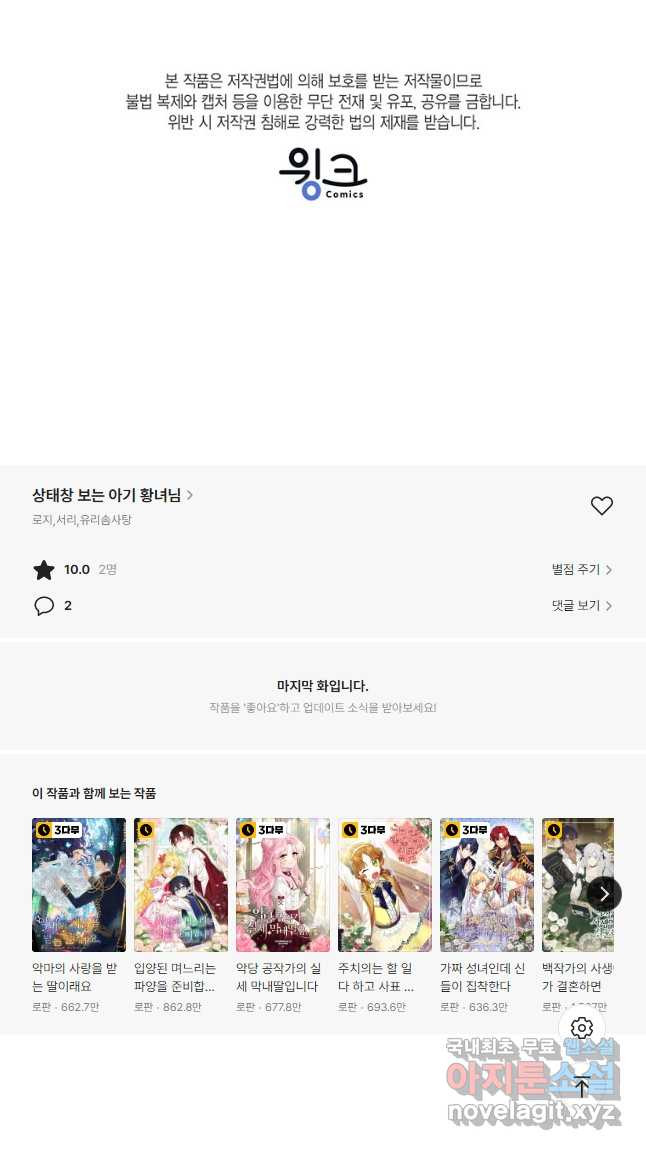Show next recommended works with arrow
This screenshot has height=1150, width=646.
click(x=604, y=894)
